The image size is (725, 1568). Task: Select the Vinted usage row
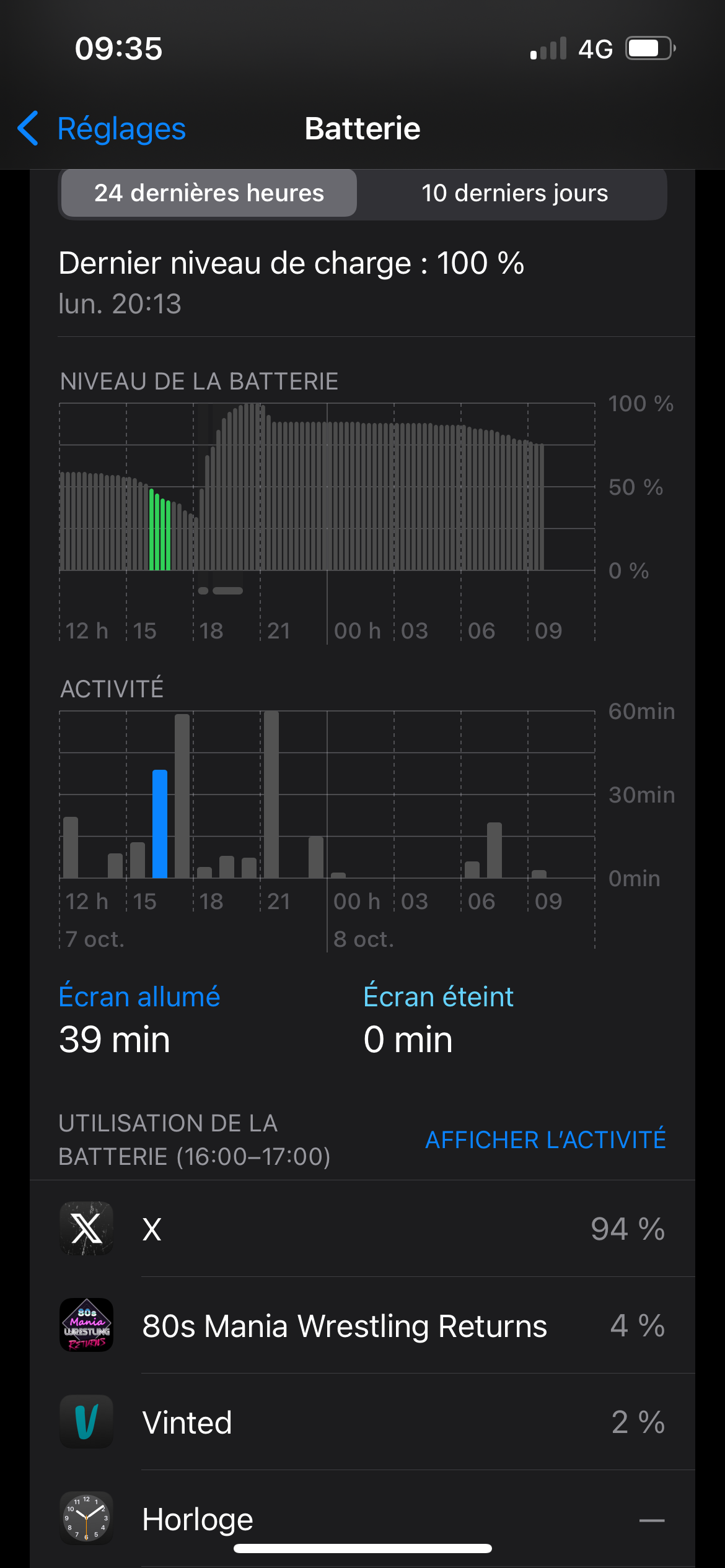tap(362, 1422)
